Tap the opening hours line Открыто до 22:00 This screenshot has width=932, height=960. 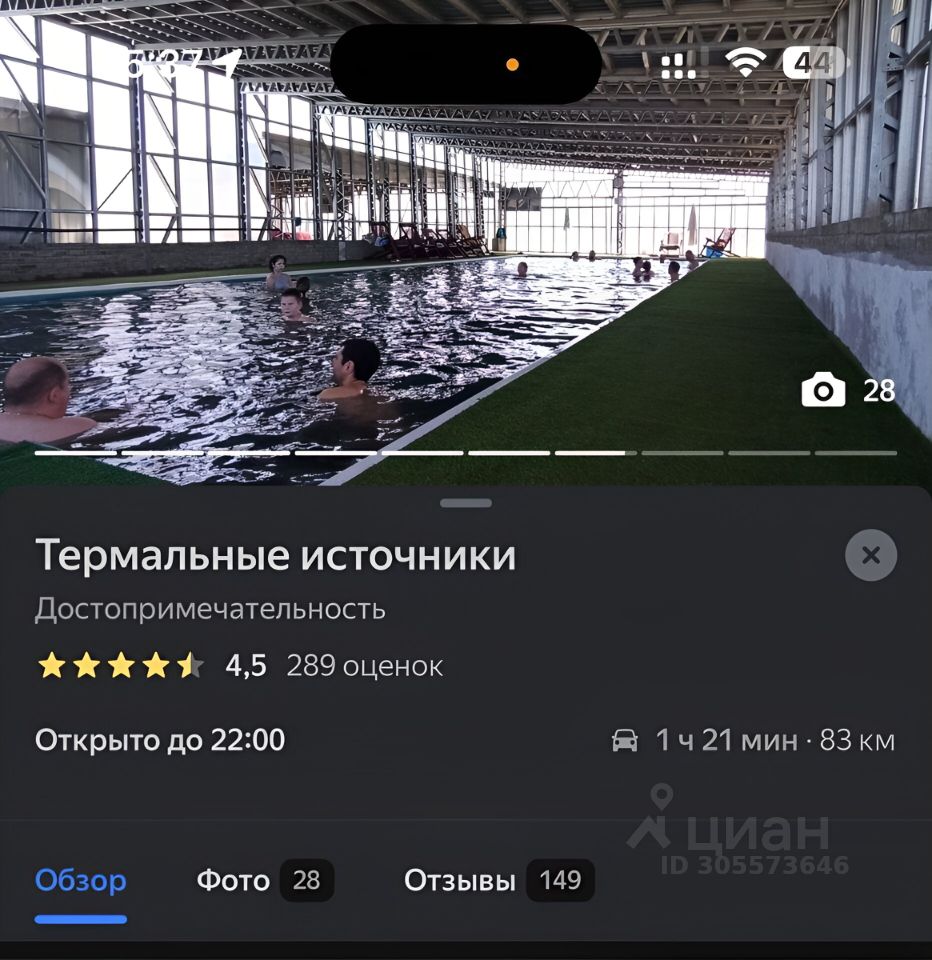[x=160, y=741]
